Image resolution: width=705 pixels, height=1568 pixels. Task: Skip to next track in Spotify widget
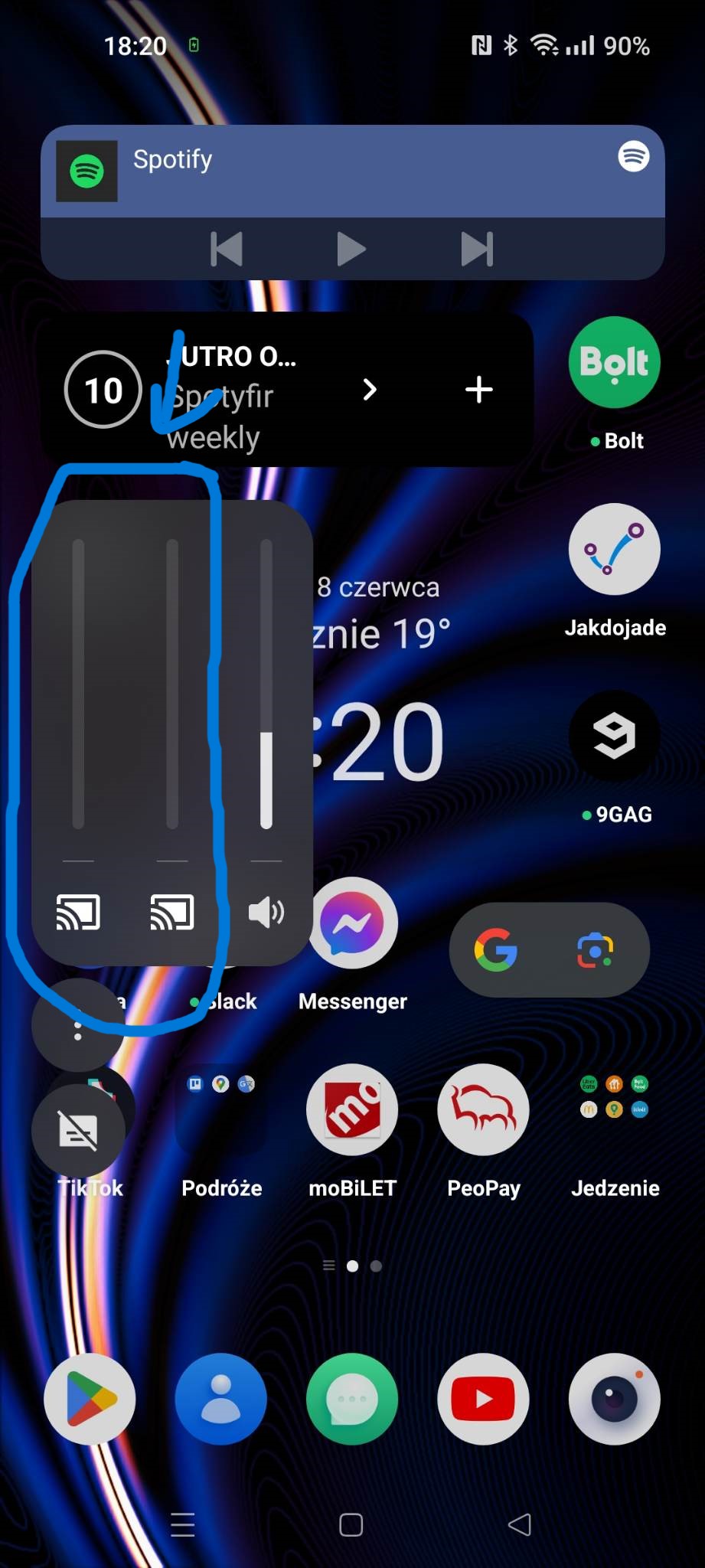[477, 249]
